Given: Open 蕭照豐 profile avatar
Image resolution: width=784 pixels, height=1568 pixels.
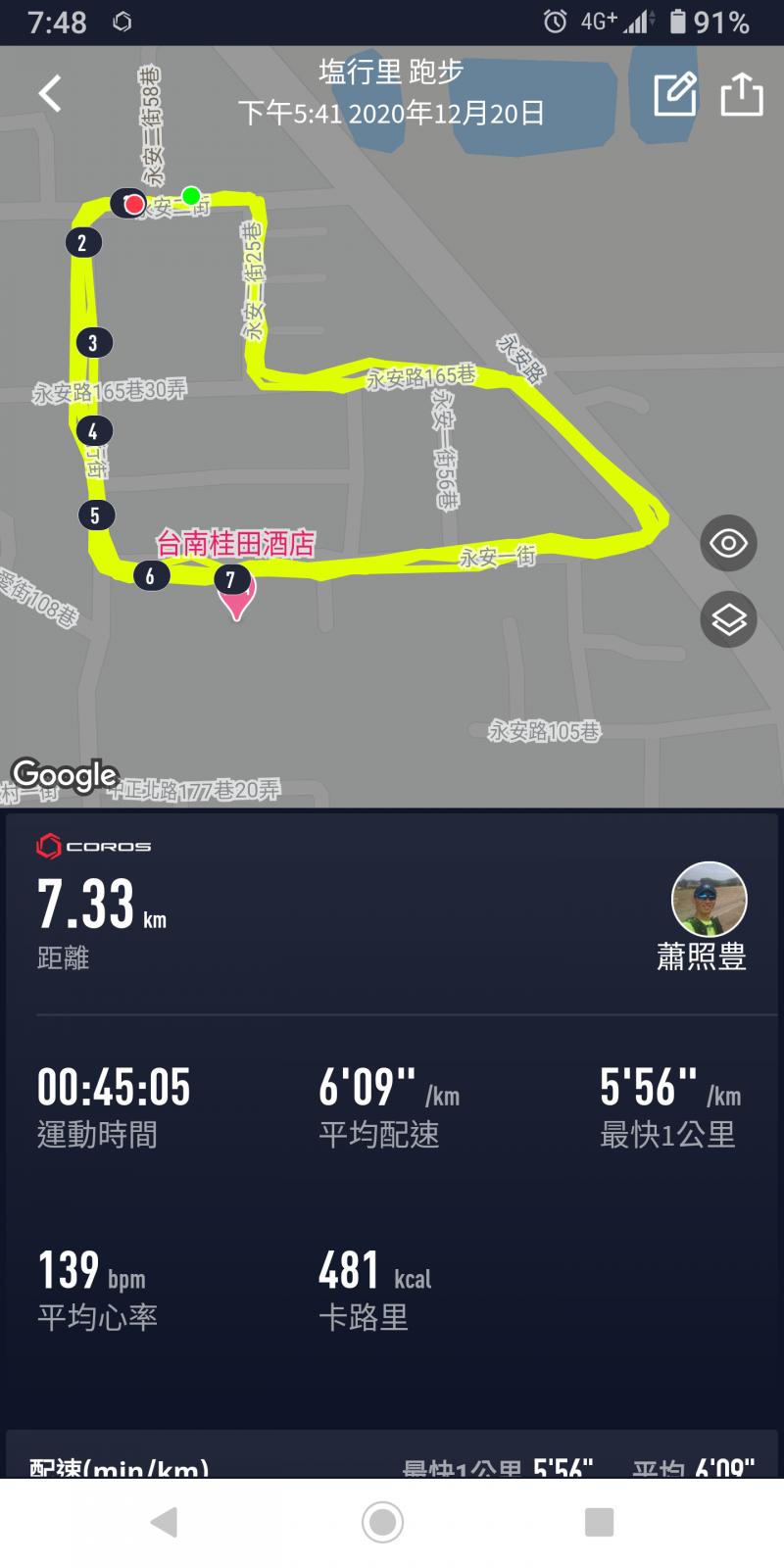Looking at the screenshot, I should coord(709,900).
